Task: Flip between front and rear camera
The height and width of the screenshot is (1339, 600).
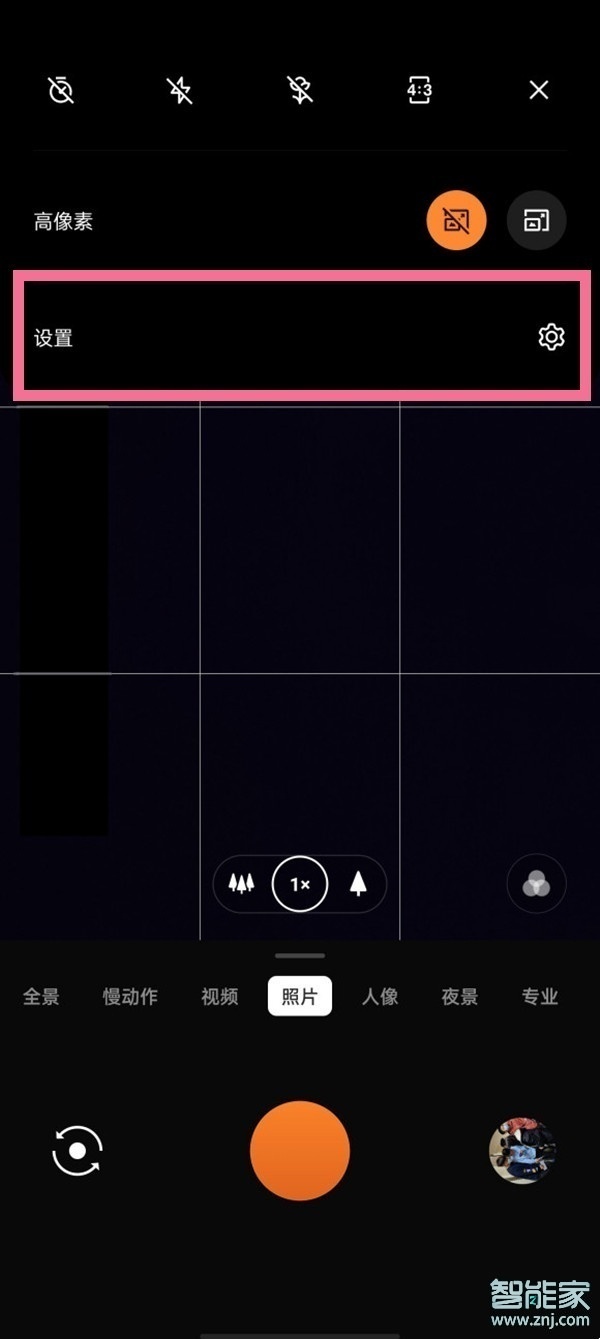Action: [x=78, y=1151]
